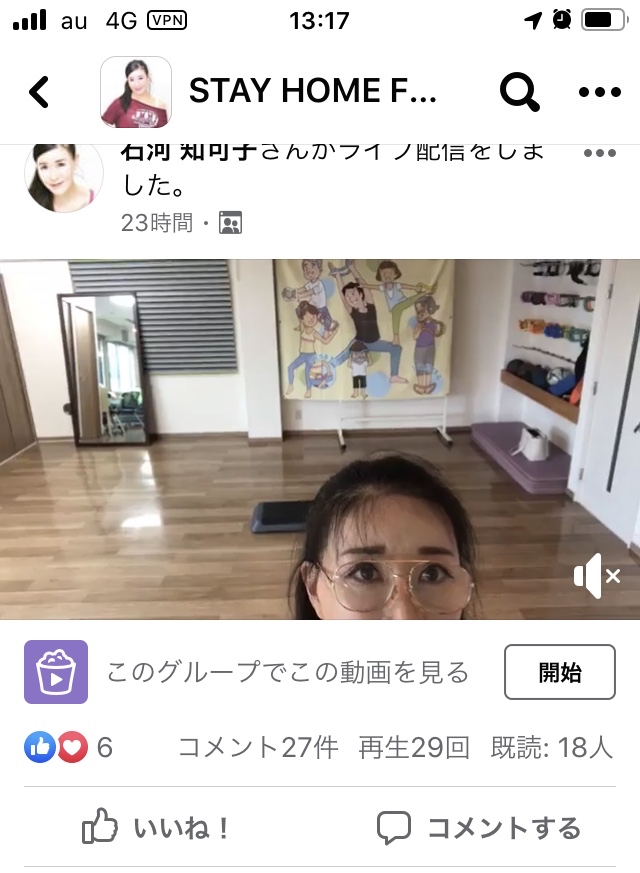The image size is (640, 873).
Task: Open STAY HOME group page from header
Action: coord(311,92)
